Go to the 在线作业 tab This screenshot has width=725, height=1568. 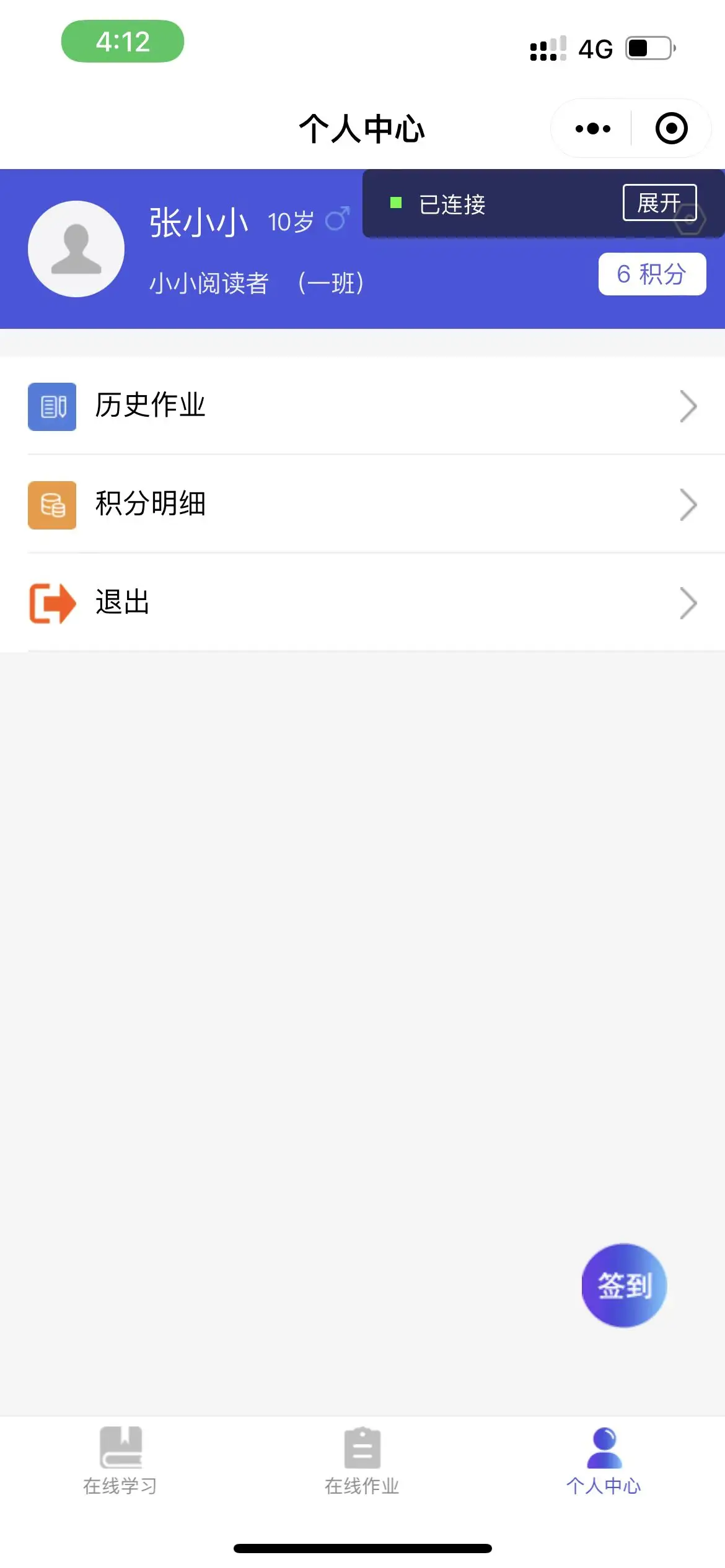362,1460
